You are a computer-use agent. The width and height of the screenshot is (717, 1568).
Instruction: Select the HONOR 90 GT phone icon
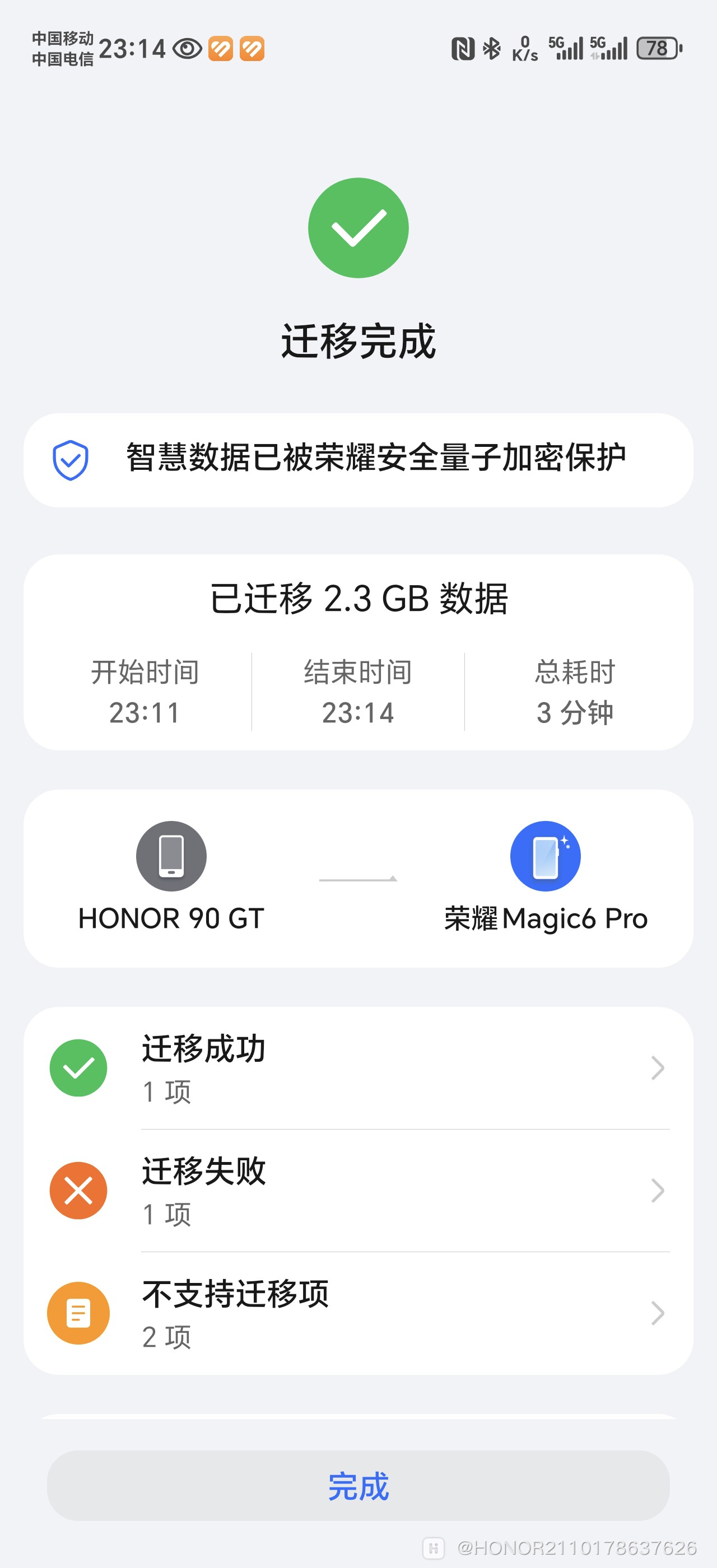(171, 855)
